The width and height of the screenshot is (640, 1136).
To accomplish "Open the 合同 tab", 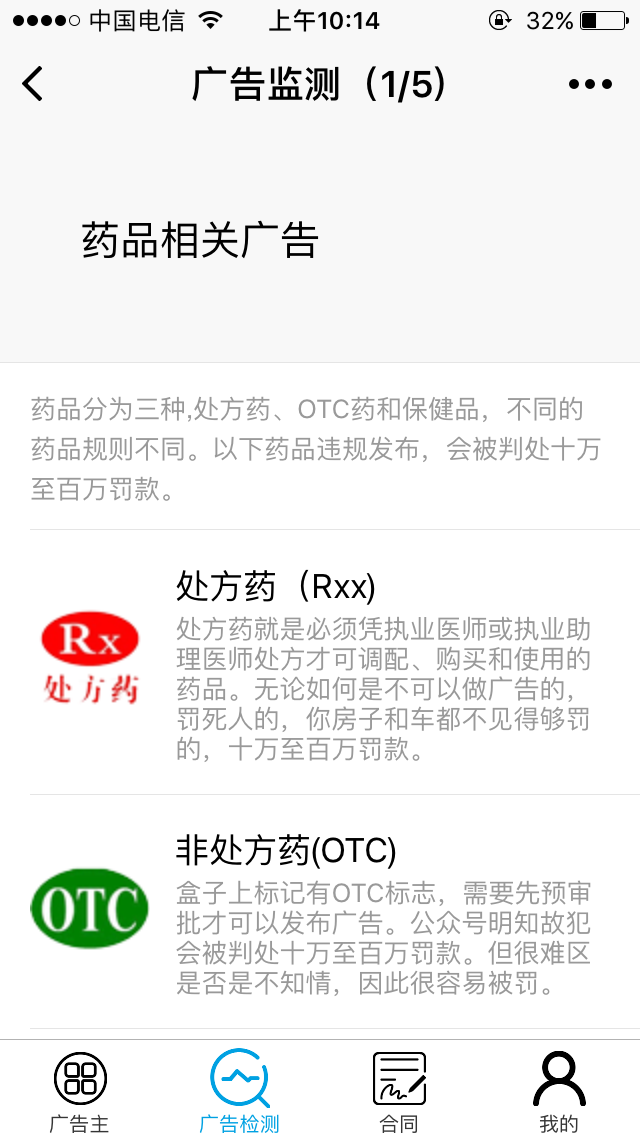I will (399, 1091).
